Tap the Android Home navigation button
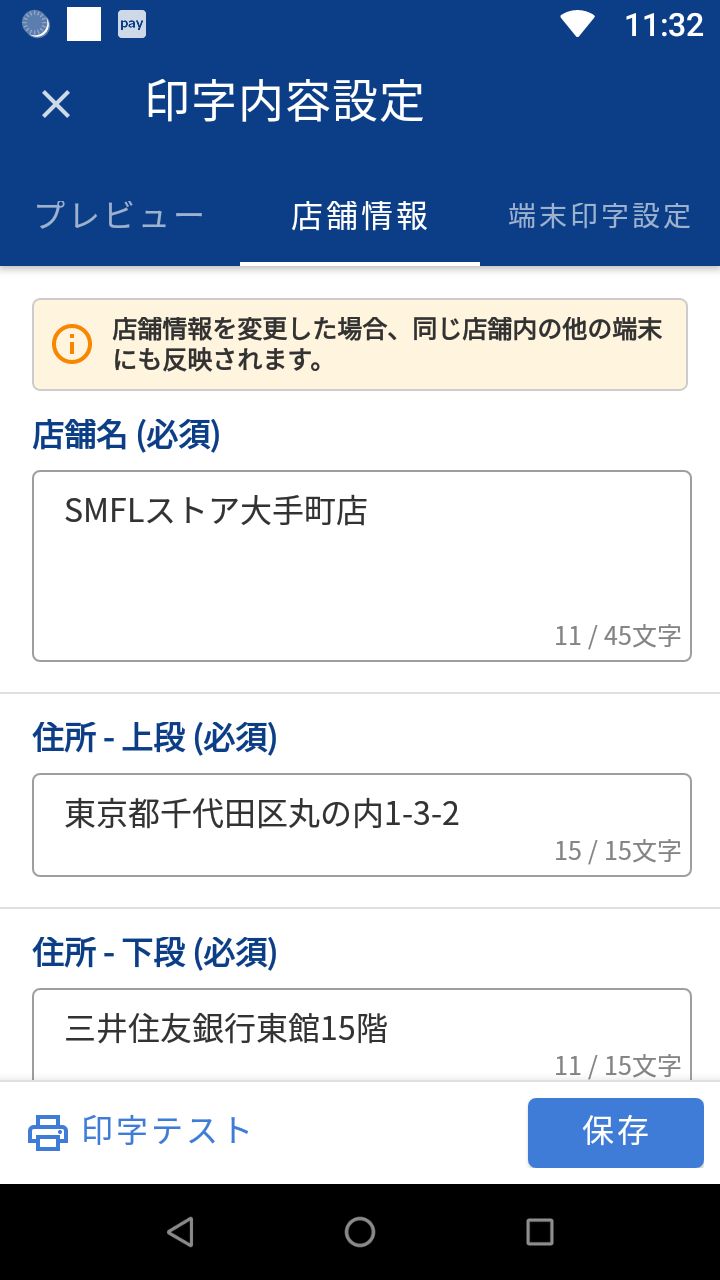 tap(360, 1232)
